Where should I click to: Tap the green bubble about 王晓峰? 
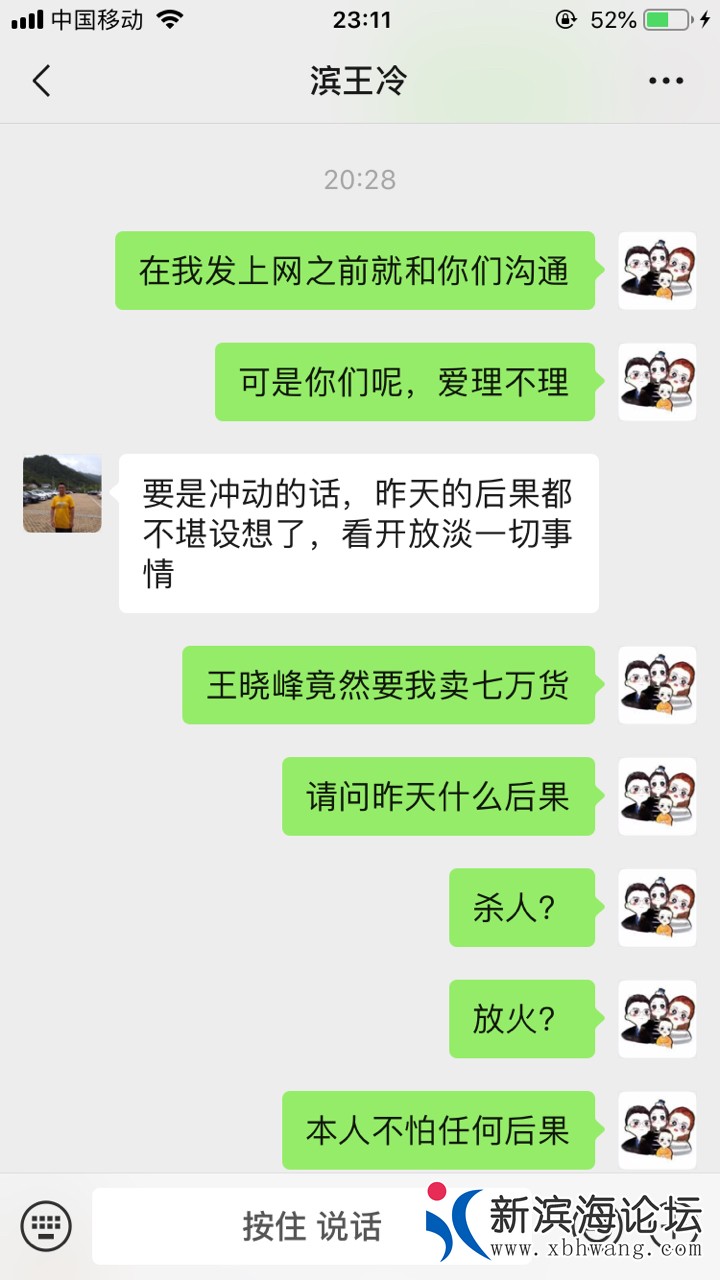point(388,685)
